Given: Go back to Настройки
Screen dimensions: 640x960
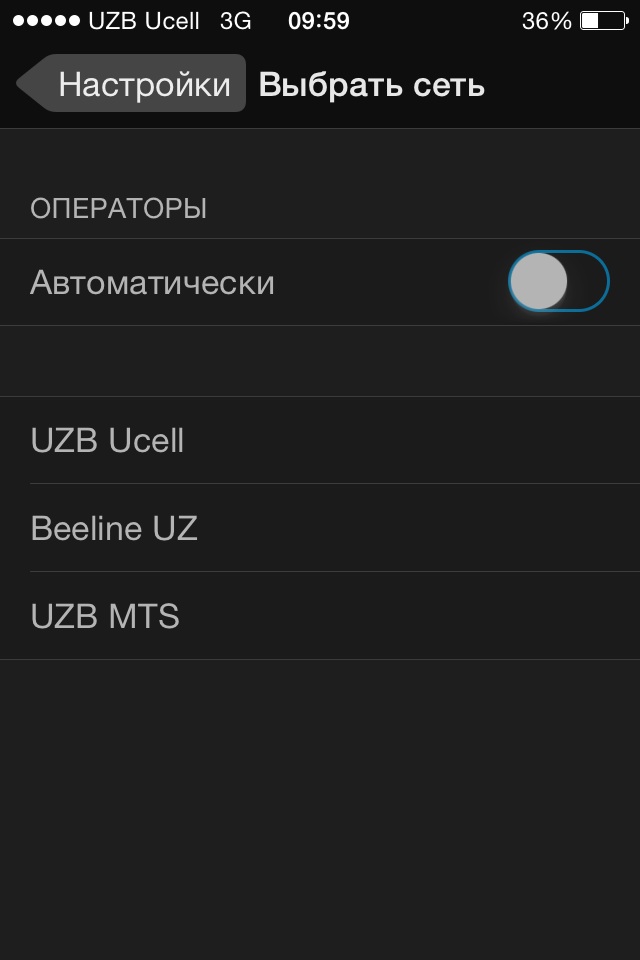Looking at the screenshot, I should pyautogui.click(x=133, y=84).
